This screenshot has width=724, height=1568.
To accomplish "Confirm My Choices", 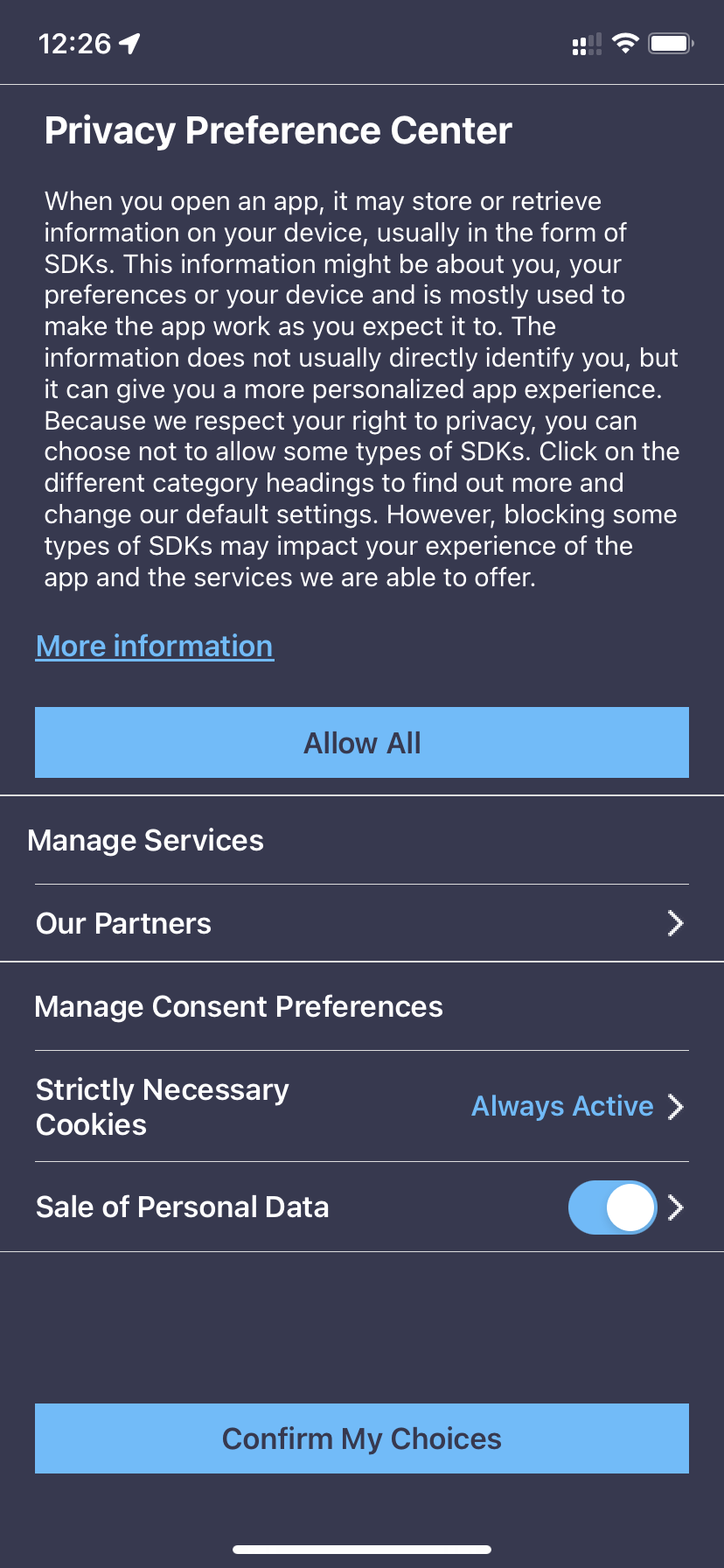I will [362, 1439].
